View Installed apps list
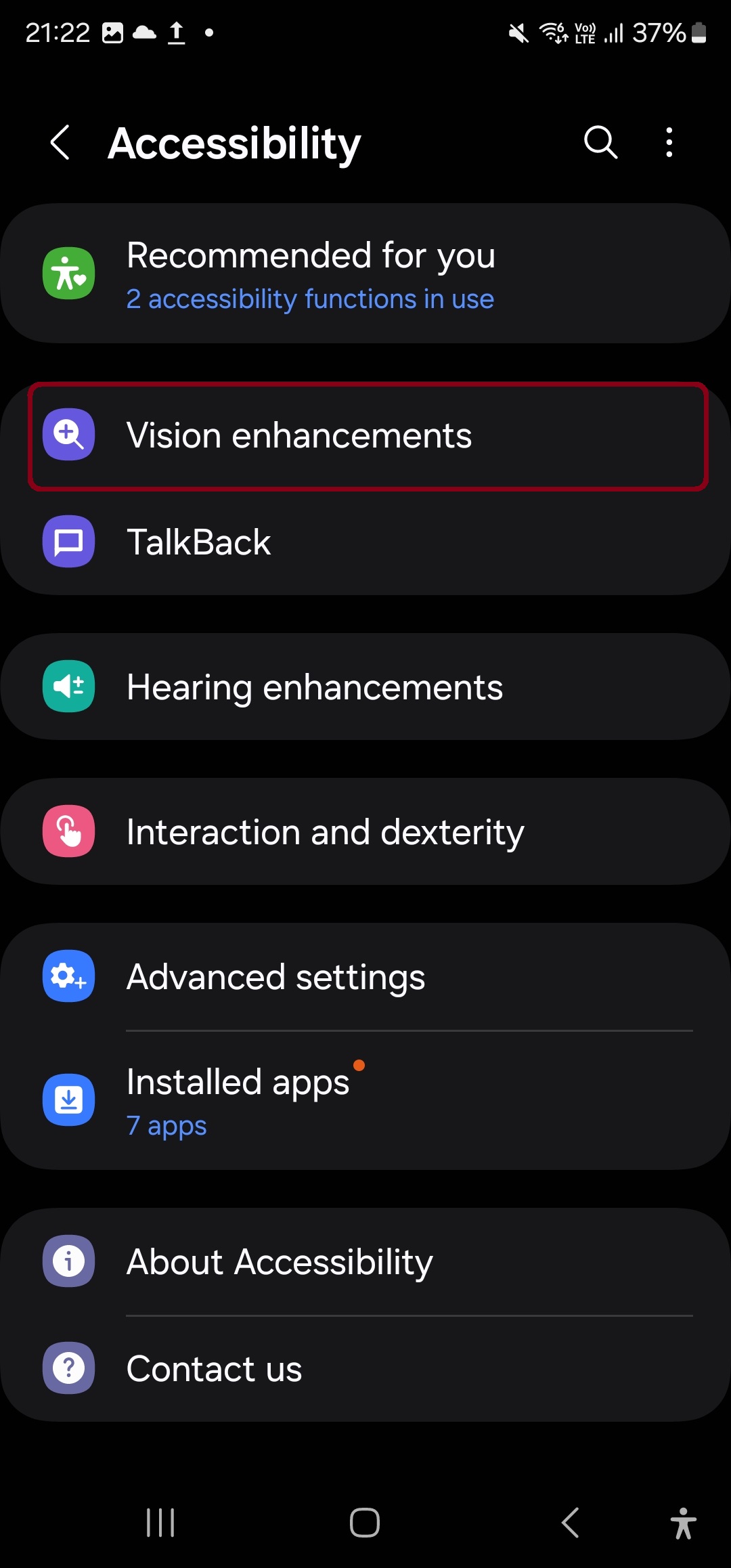The height and width of the screenshot is (1568, 731). click(x=365, y=1100)
